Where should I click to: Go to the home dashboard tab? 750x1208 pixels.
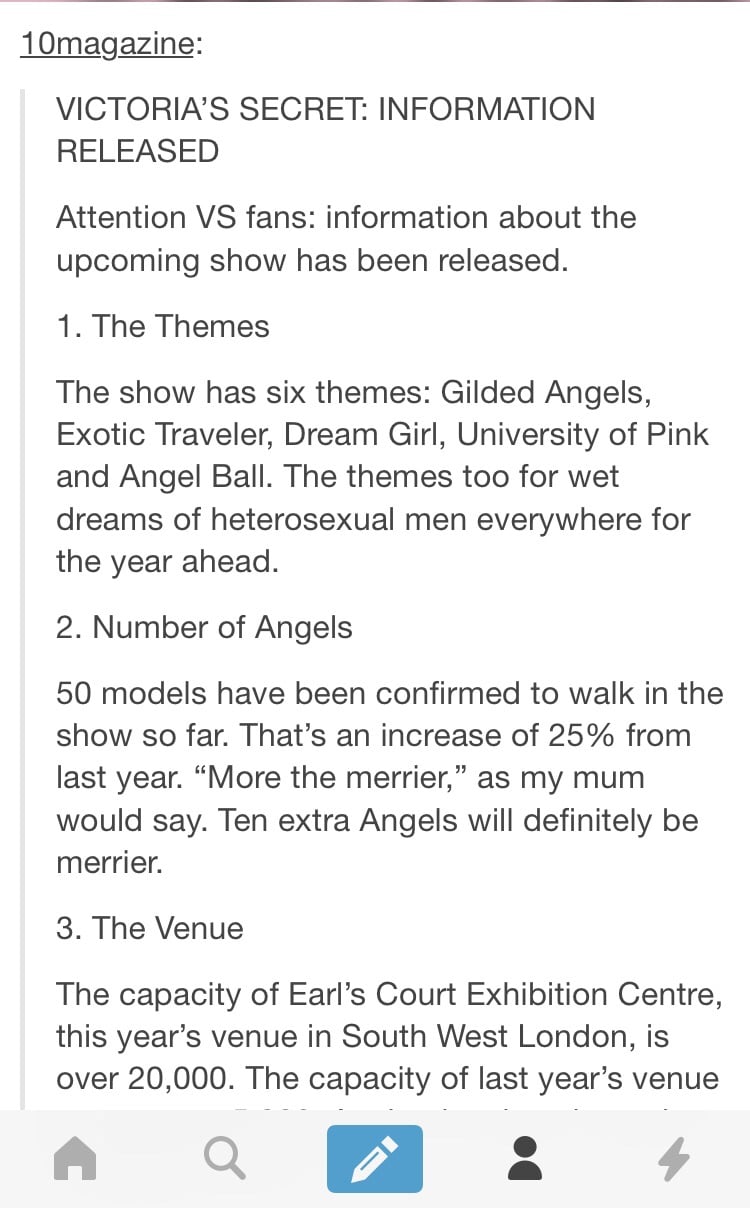[x=75, y=1160]
